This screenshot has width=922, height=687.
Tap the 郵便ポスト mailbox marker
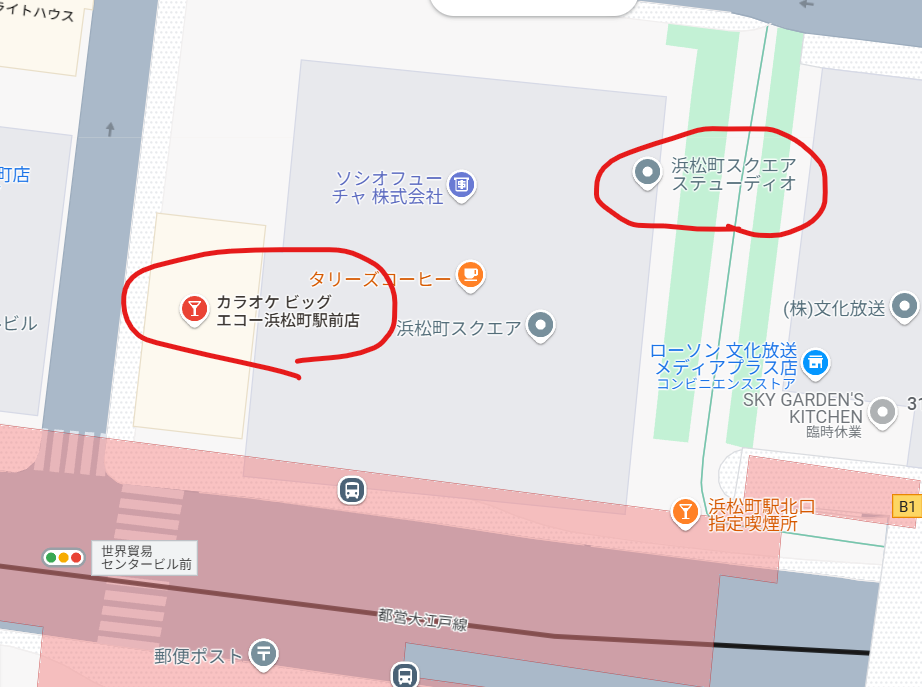point(264,654)
